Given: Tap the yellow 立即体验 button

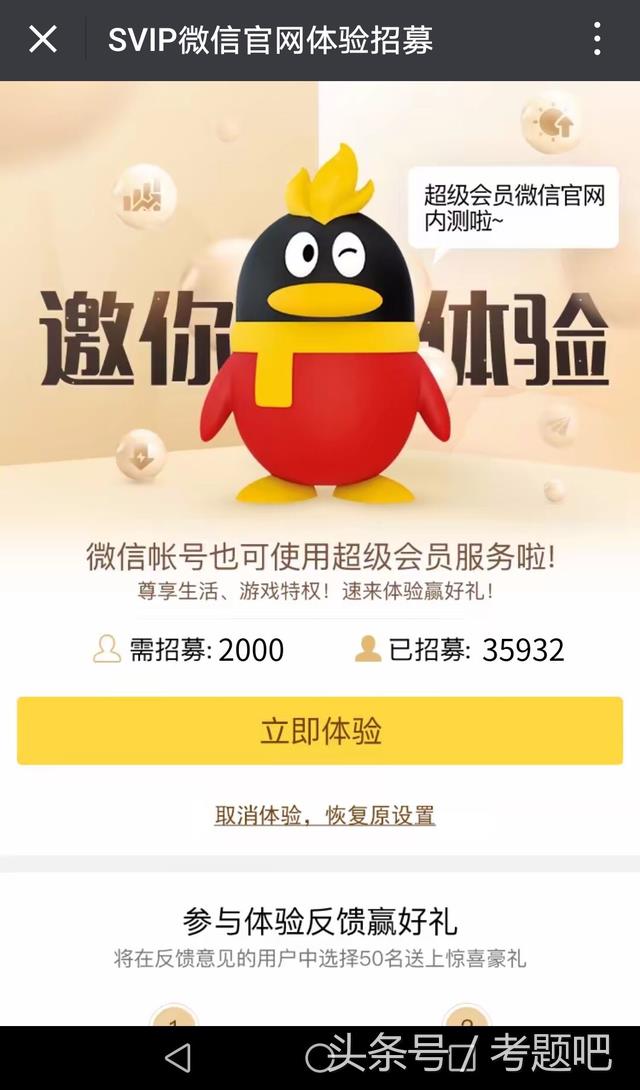Looking at the screenshot, I should click(320, 731).
